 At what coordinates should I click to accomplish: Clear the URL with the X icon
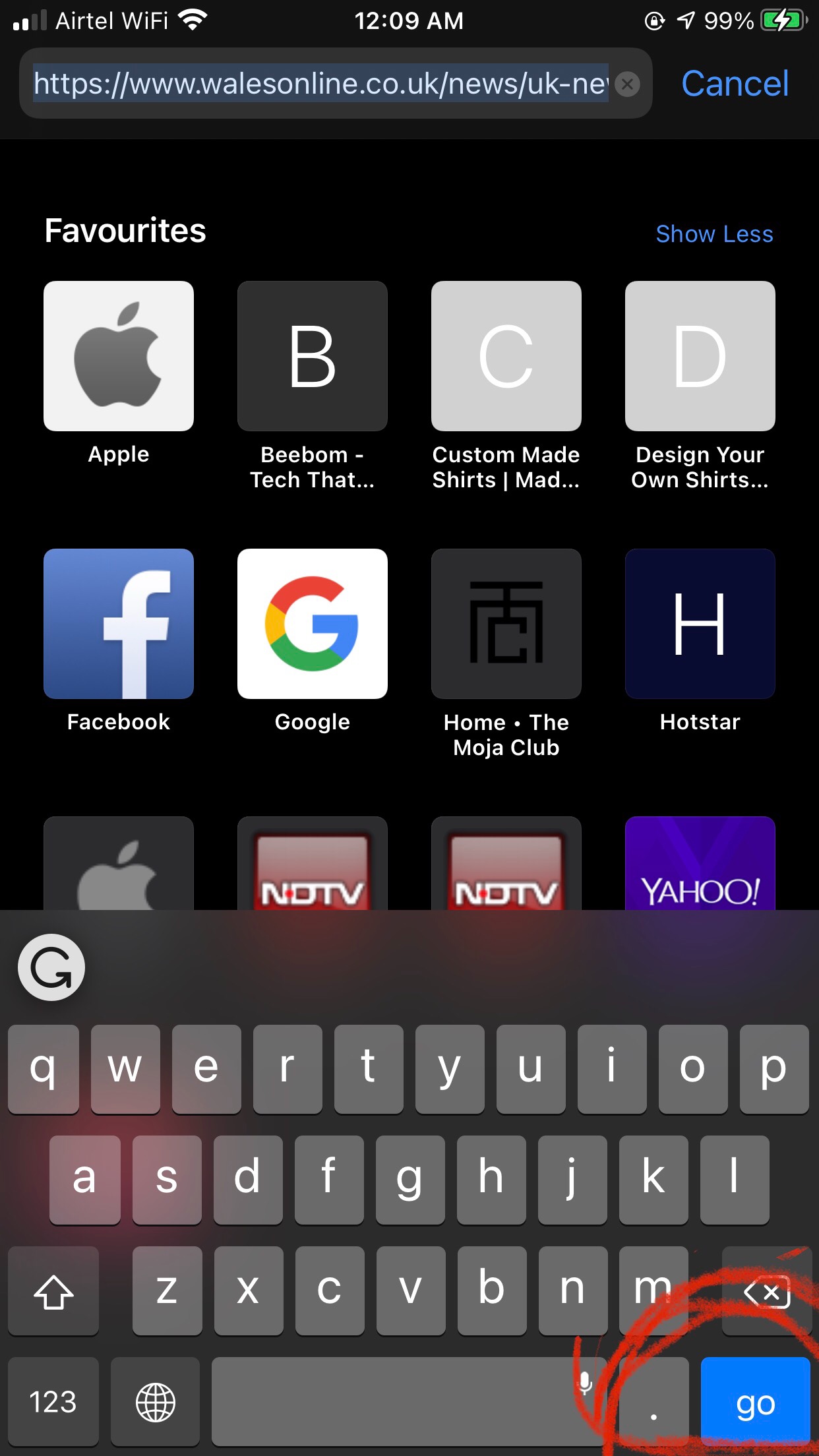tap(627, 84)
